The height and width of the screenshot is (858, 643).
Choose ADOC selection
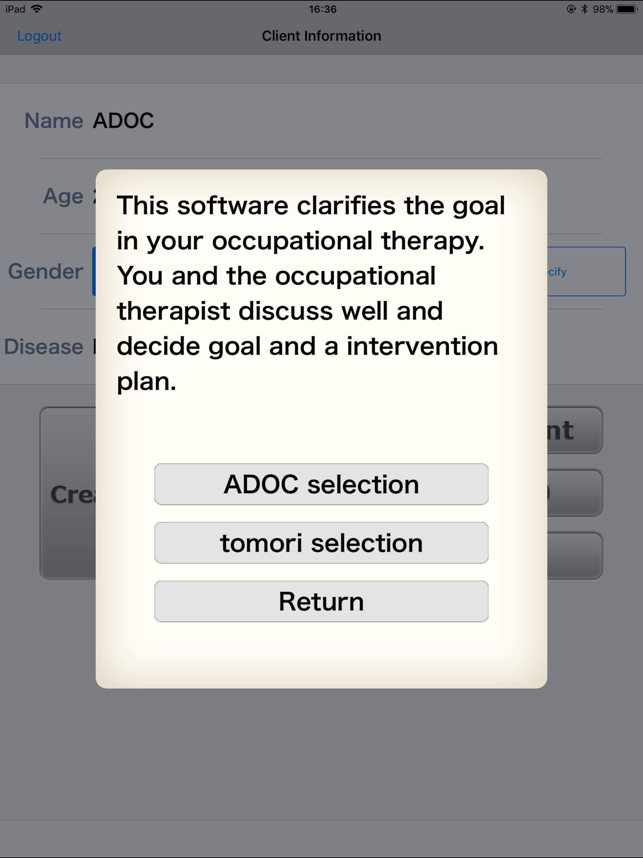[x=321, y=484]
